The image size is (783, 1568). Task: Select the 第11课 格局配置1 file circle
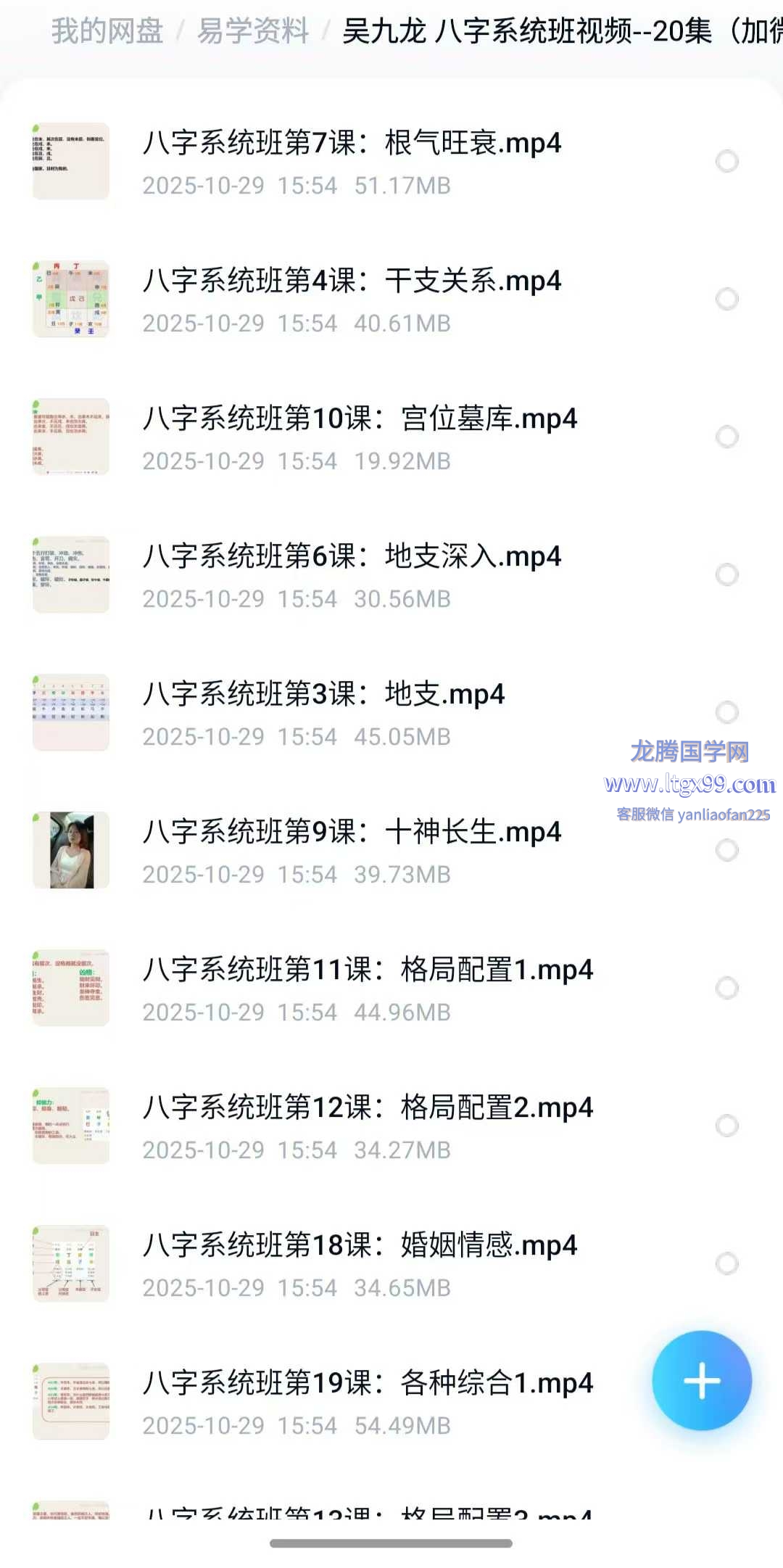[726, 988]
